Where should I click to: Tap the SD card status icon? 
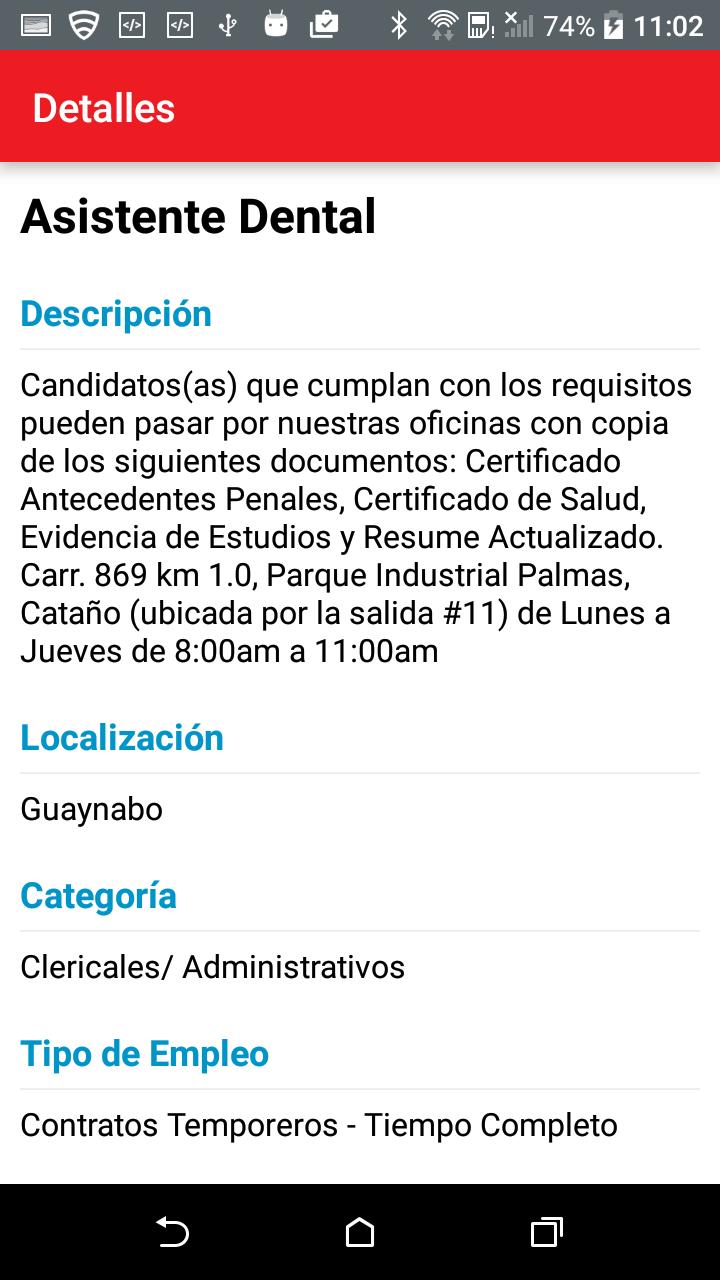pyautogui.click(x=481, y=23)
